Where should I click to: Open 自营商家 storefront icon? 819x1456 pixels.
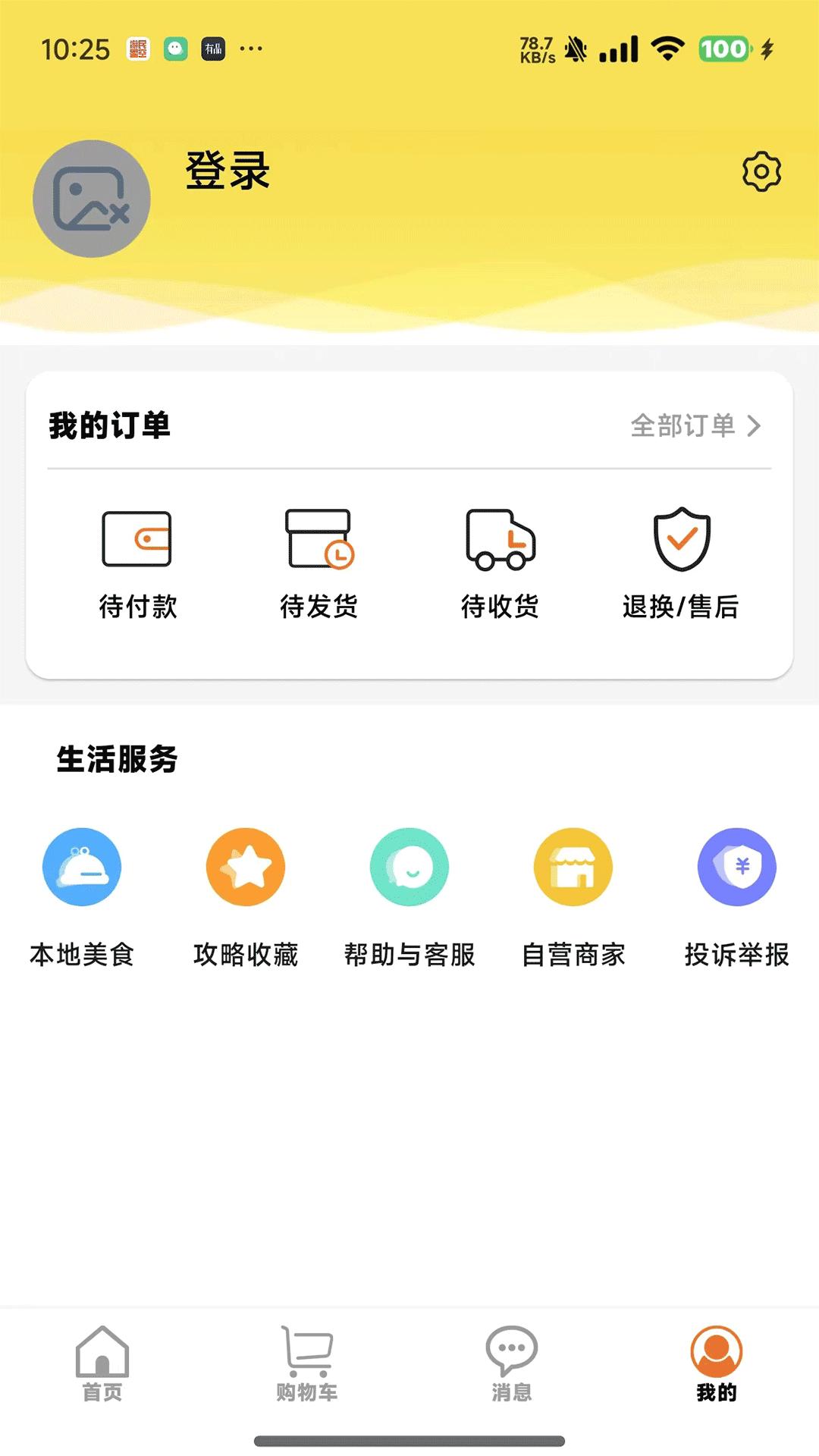[x=573, y=867]
